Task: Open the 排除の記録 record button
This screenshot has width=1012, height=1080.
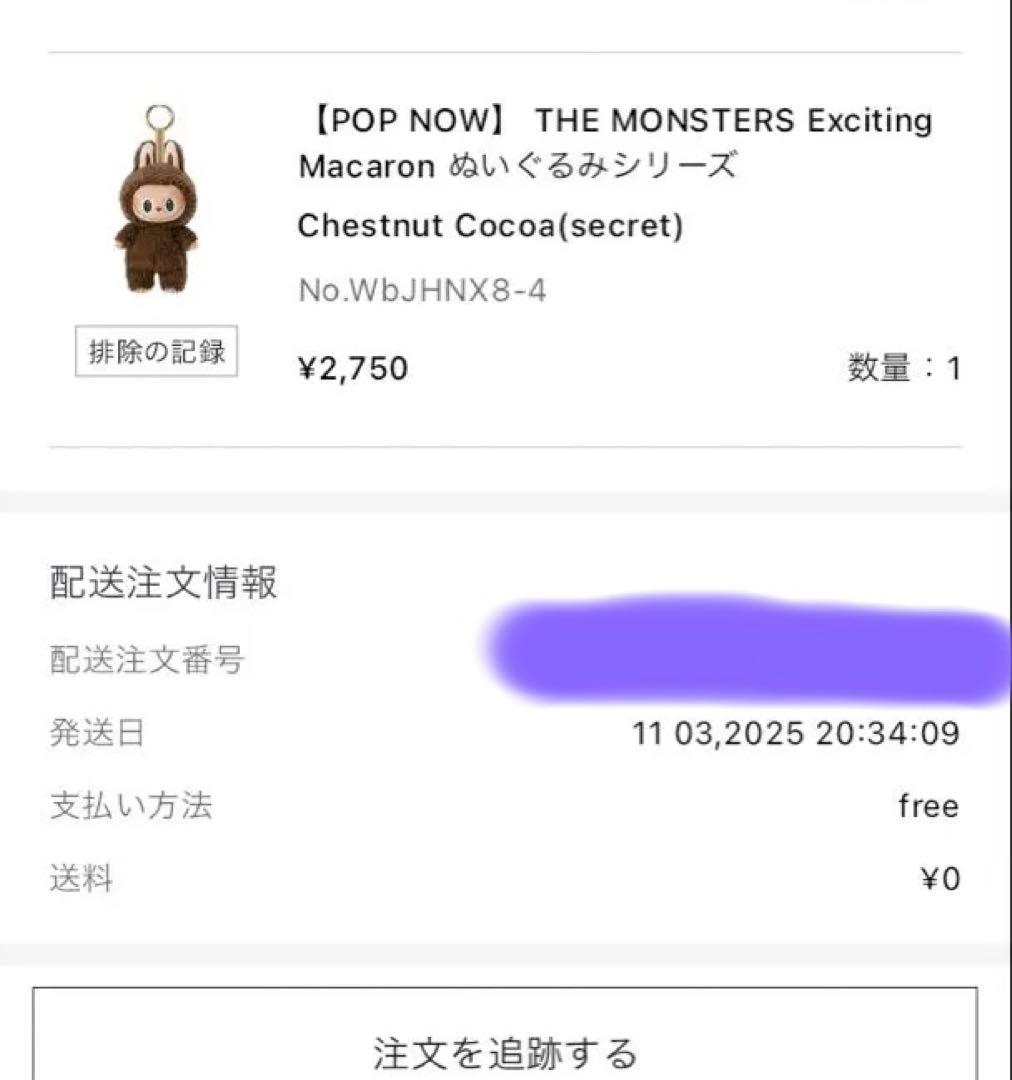Action: coord(157,351)
